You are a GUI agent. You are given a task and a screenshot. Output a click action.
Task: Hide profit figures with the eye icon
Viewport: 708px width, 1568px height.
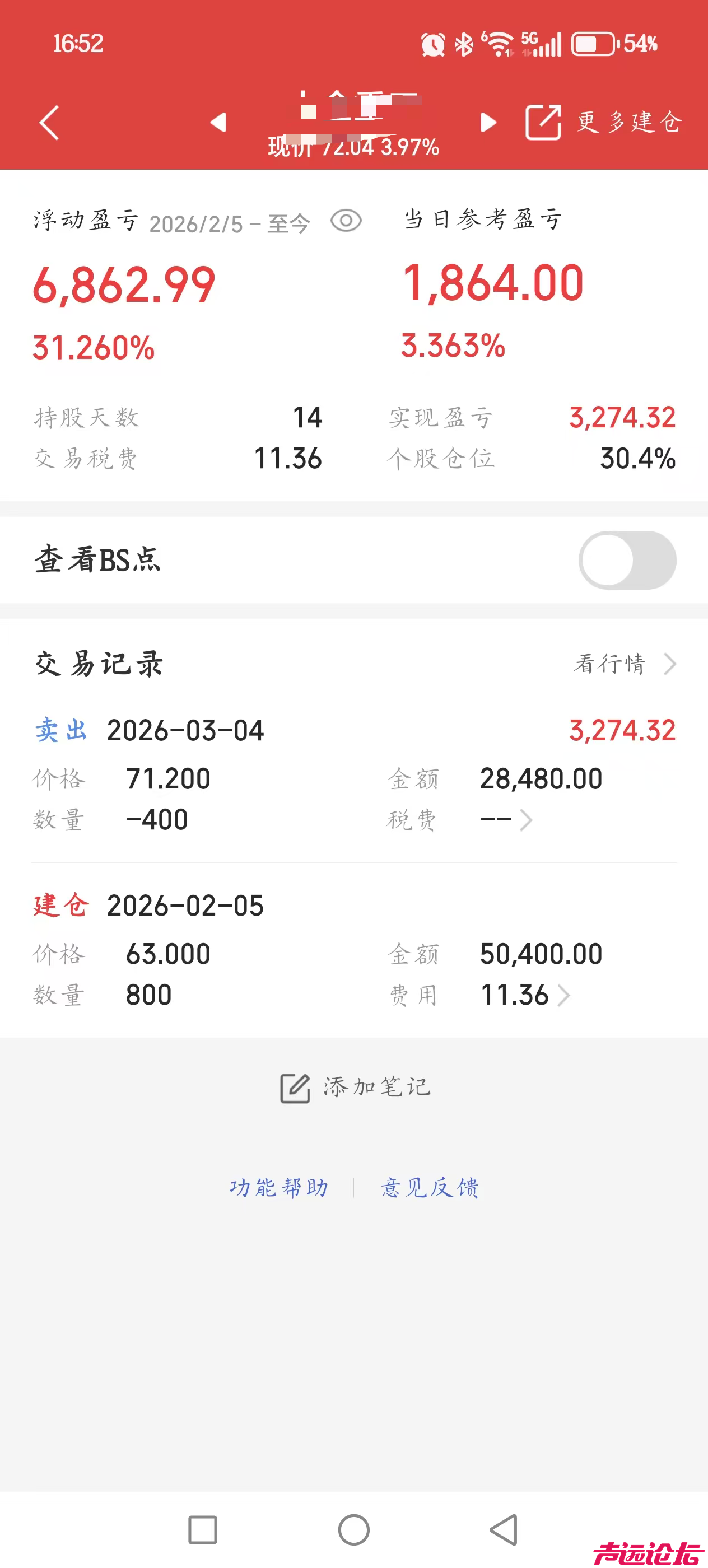pyautogui.click(x=346, y=220)
